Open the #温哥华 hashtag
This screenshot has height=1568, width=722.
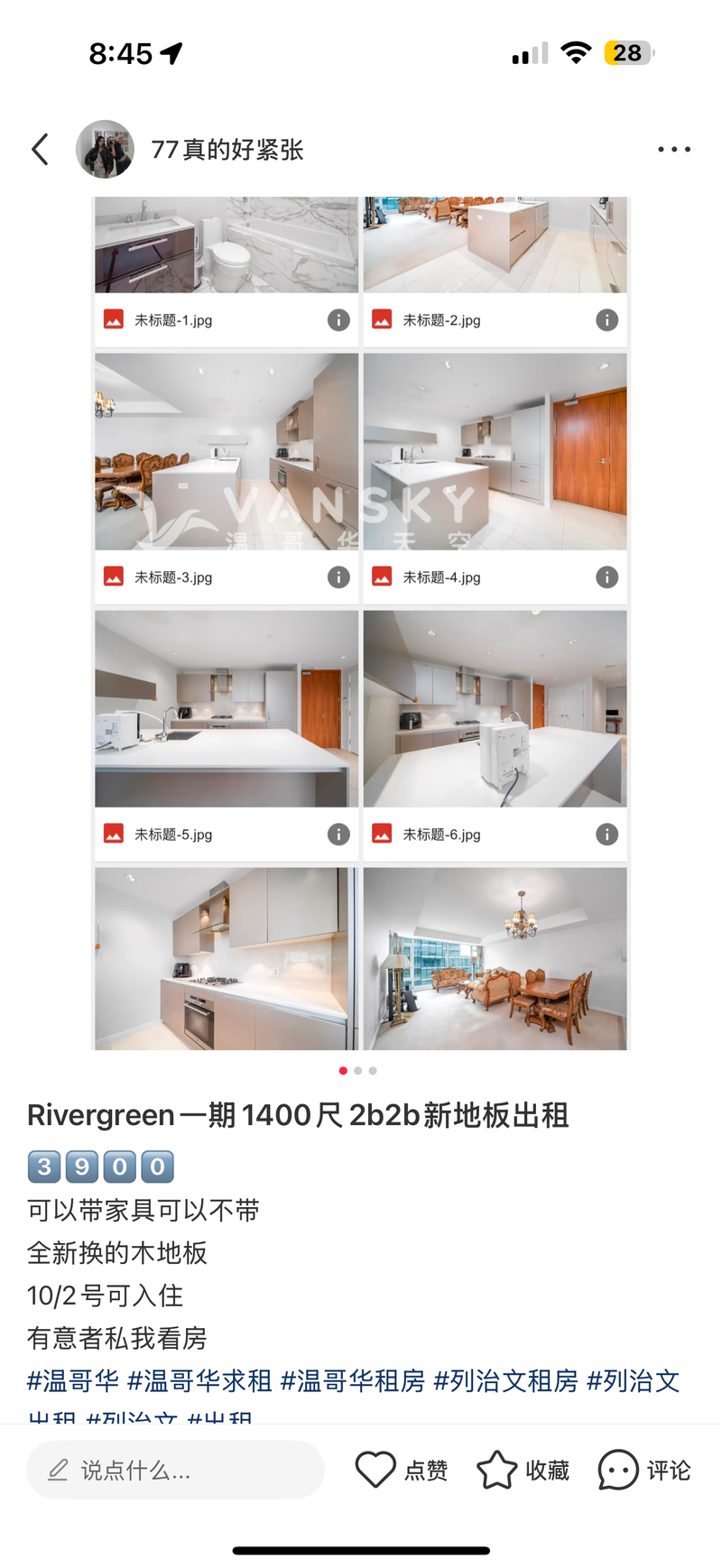tap(73, 1380)
